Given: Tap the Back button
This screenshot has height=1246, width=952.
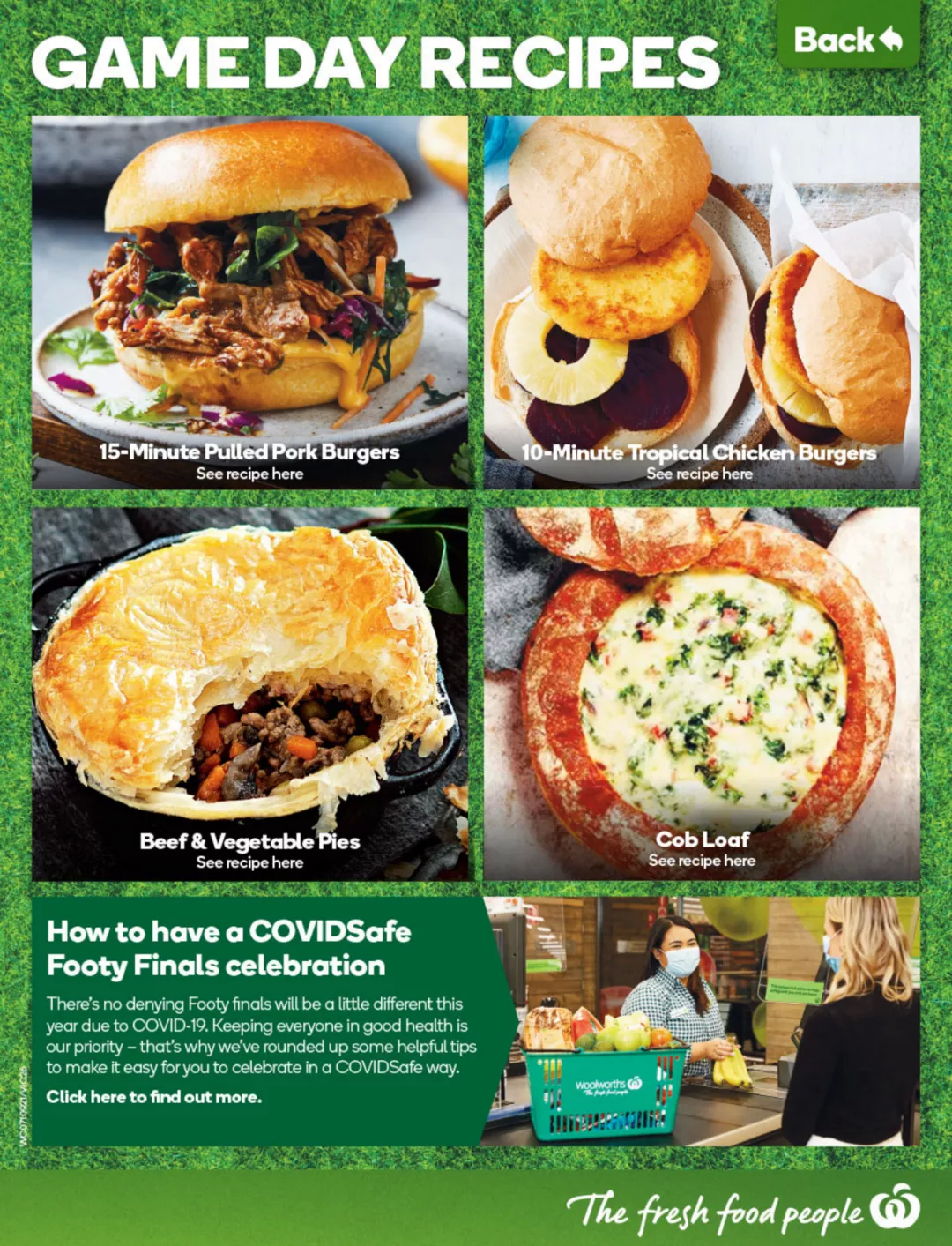Looking at the screenshot, I should (x=847, y=40).
